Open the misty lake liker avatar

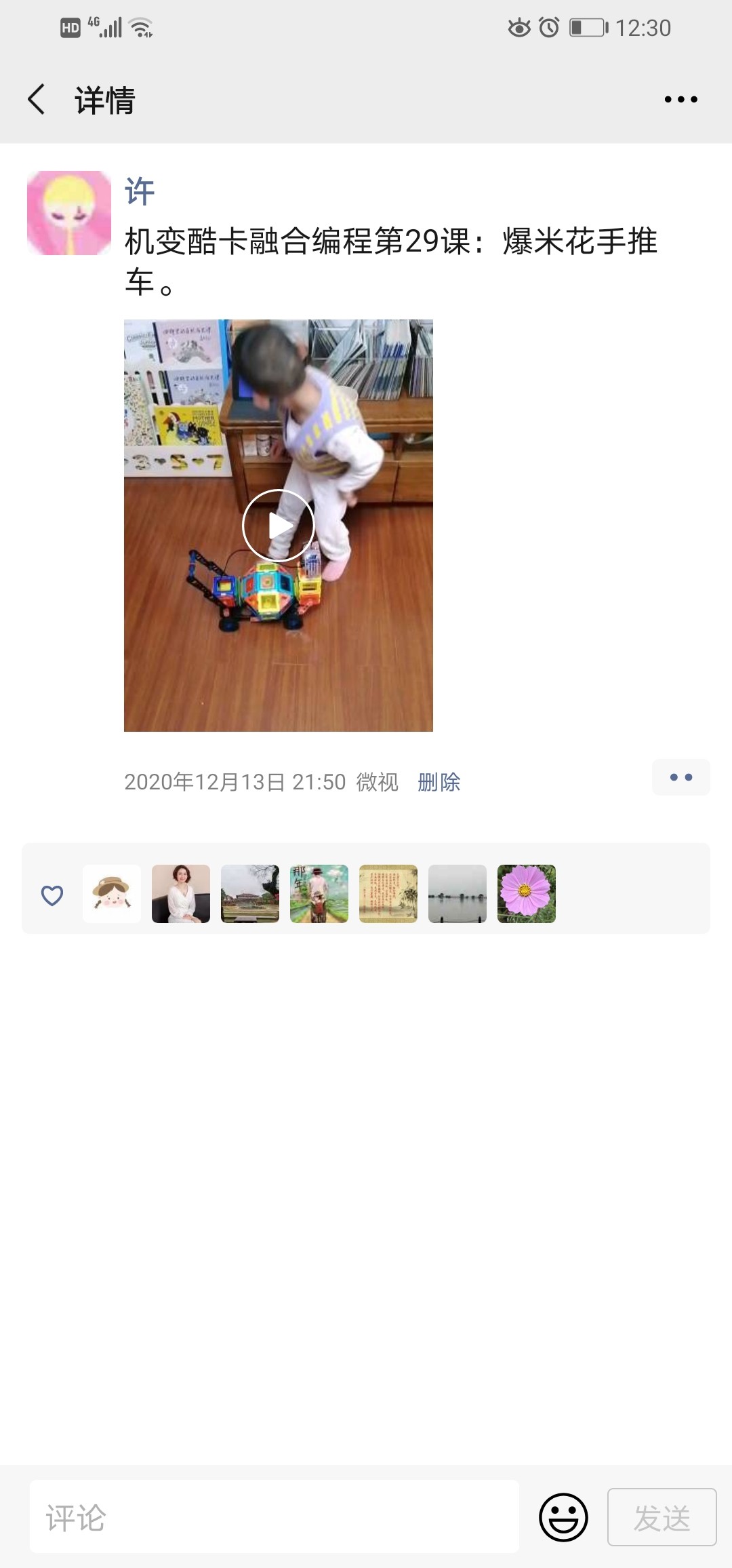(457, 894)
